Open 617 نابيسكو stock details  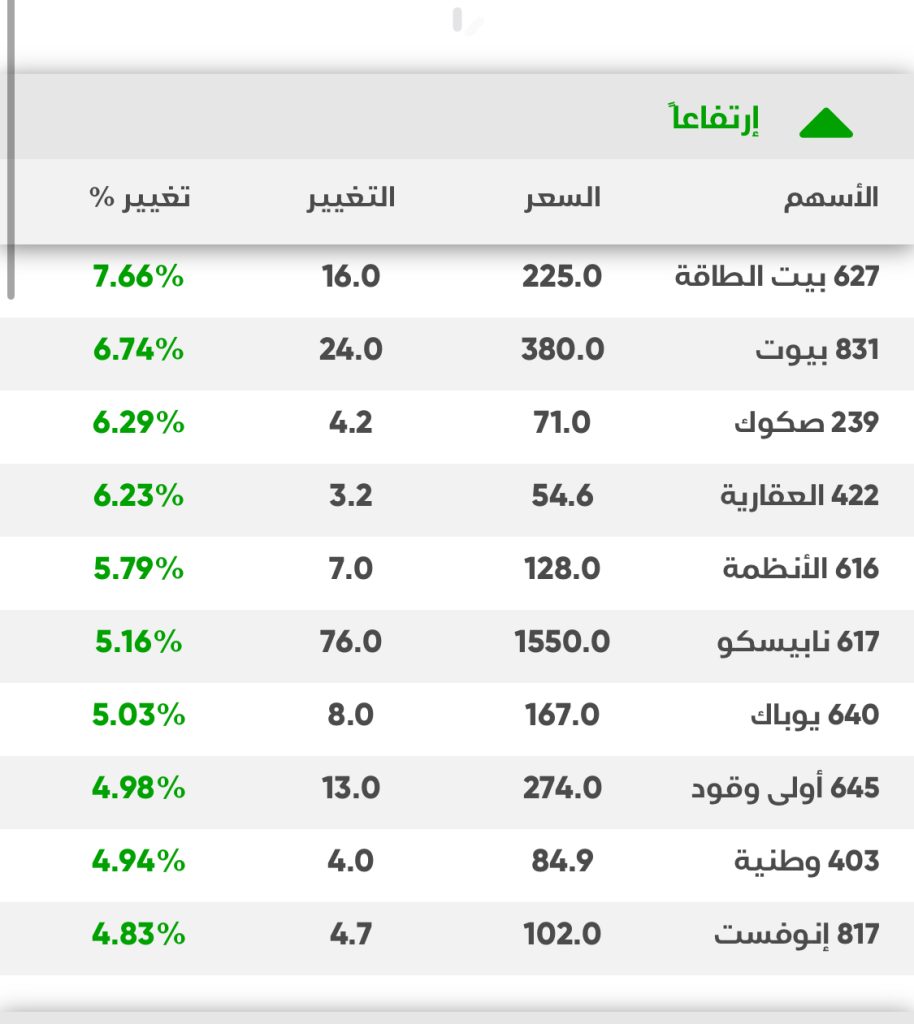coord(797,642)
